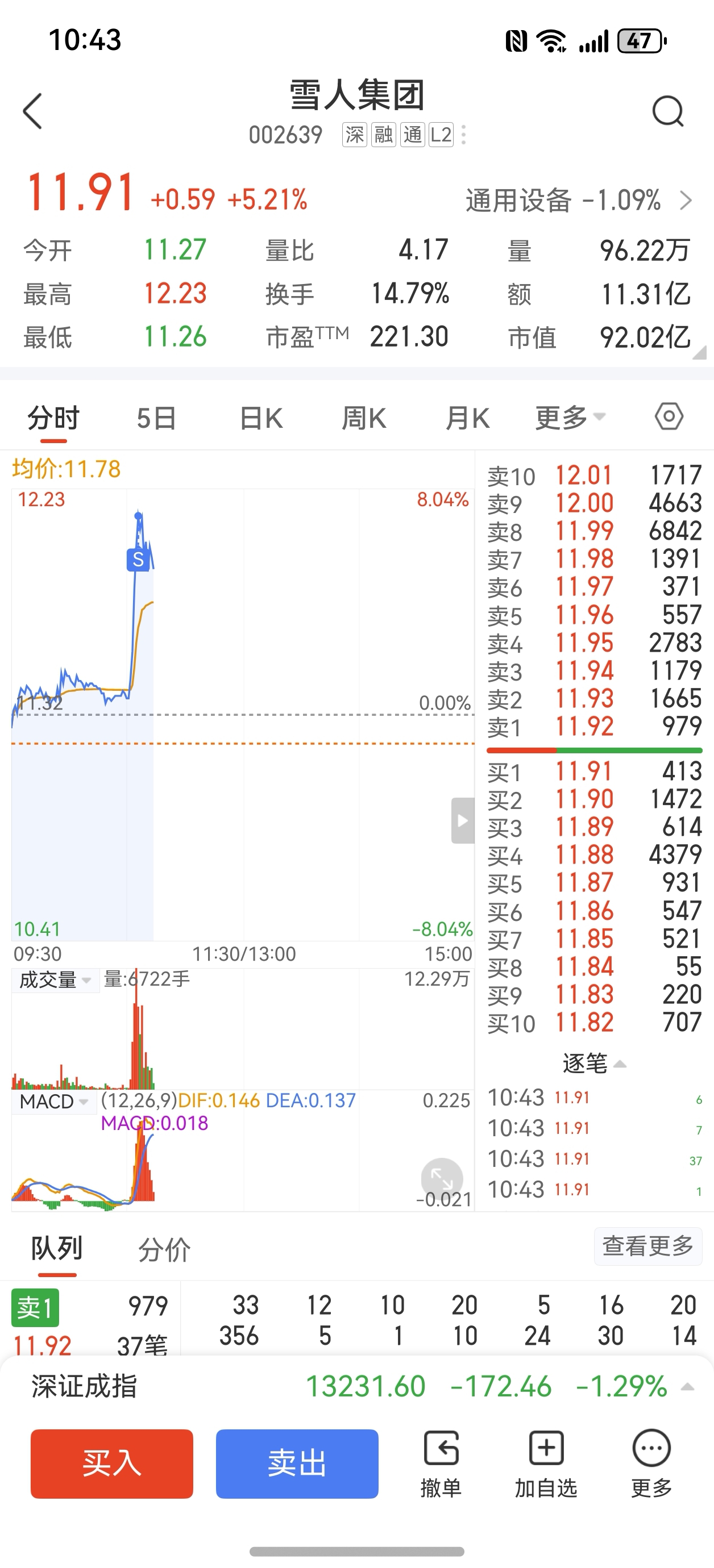This screenshot has width=714, height=1568.
Task: Collapse the order book panel arrow
Action: (x=462, y=820)
